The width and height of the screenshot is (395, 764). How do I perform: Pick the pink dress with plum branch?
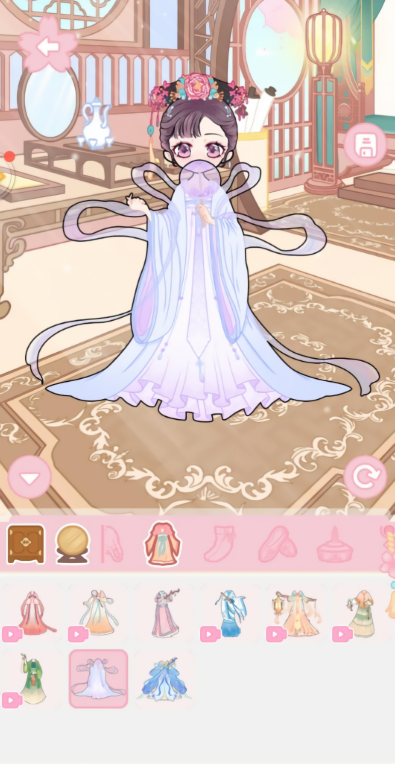[x=165, y=613]
